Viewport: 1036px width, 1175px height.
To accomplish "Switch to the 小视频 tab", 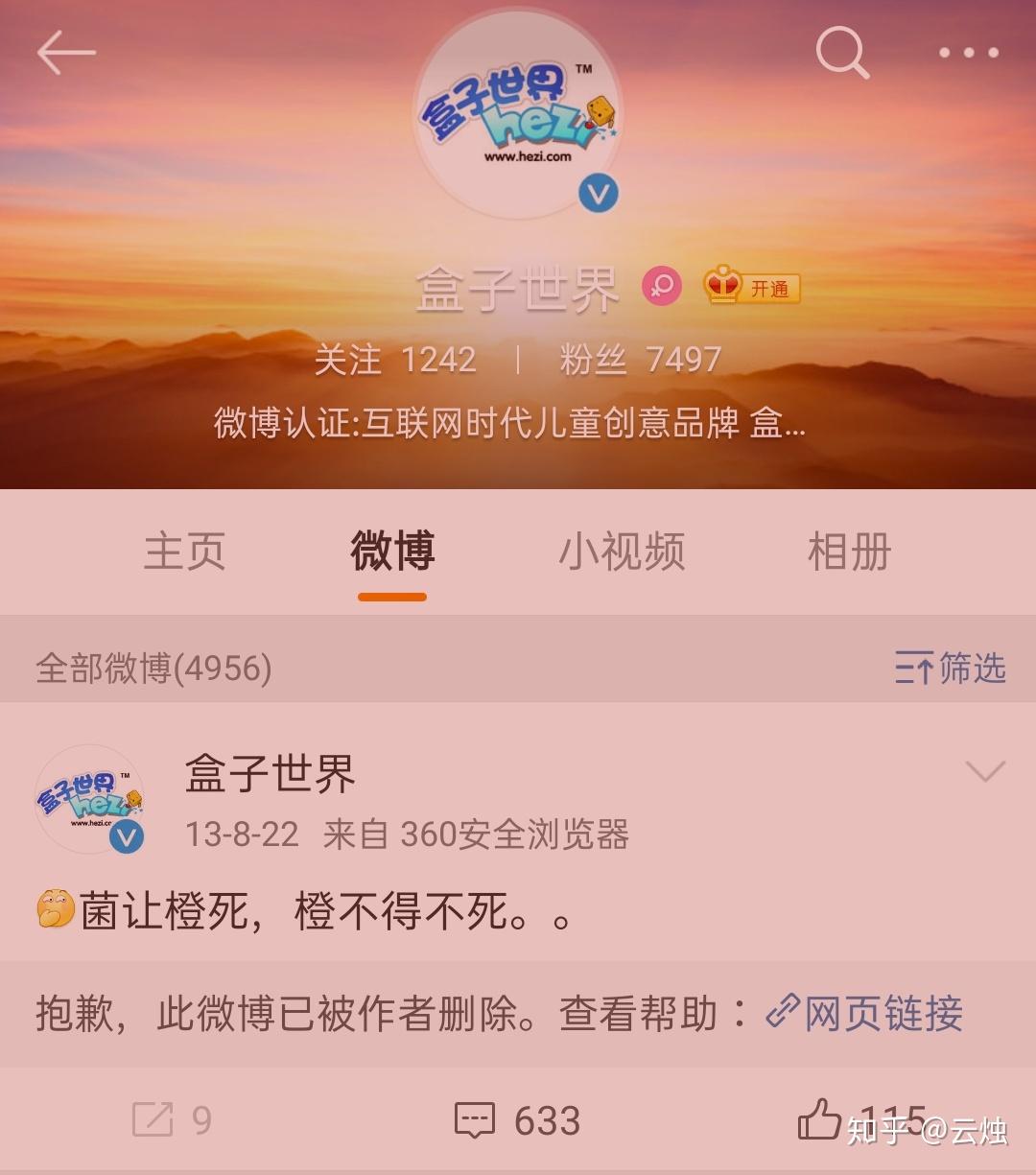I will click(622, 552).
